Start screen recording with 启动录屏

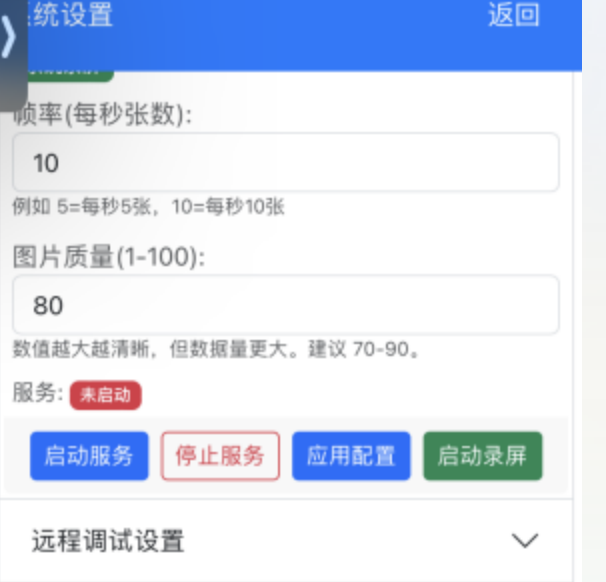click(x=482, y=456)
